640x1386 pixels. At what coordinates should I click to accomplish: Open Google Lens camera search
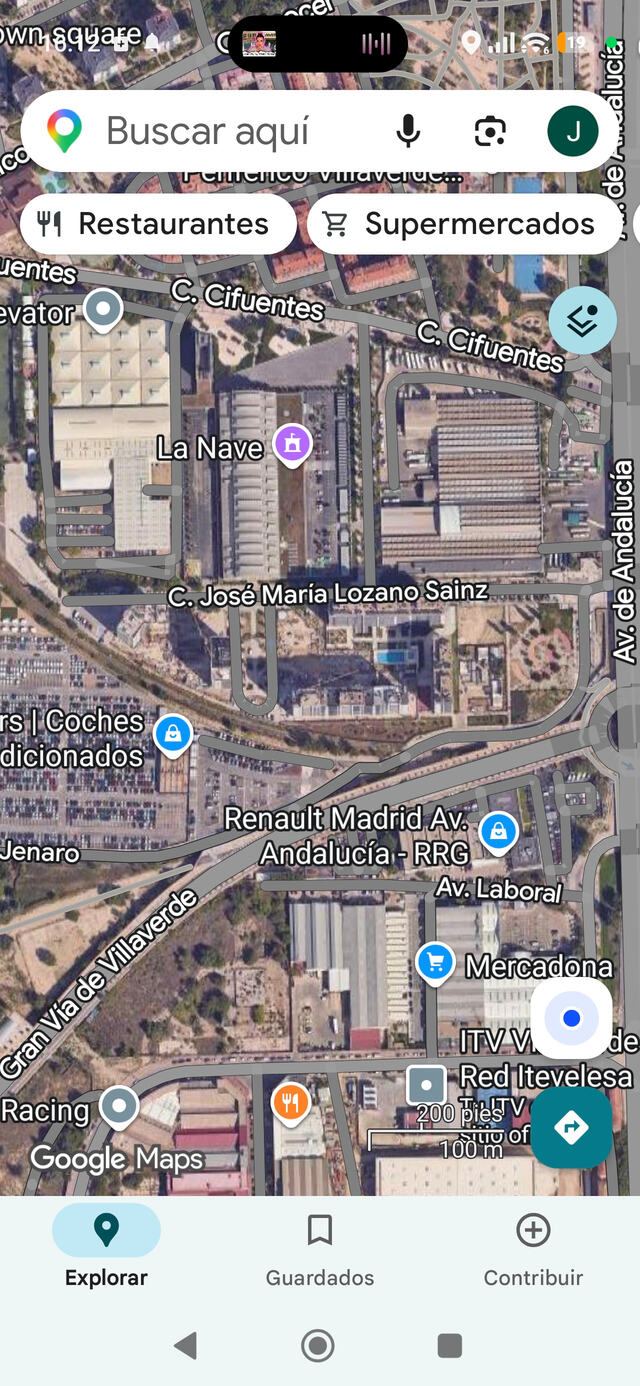tap(490, 132)
